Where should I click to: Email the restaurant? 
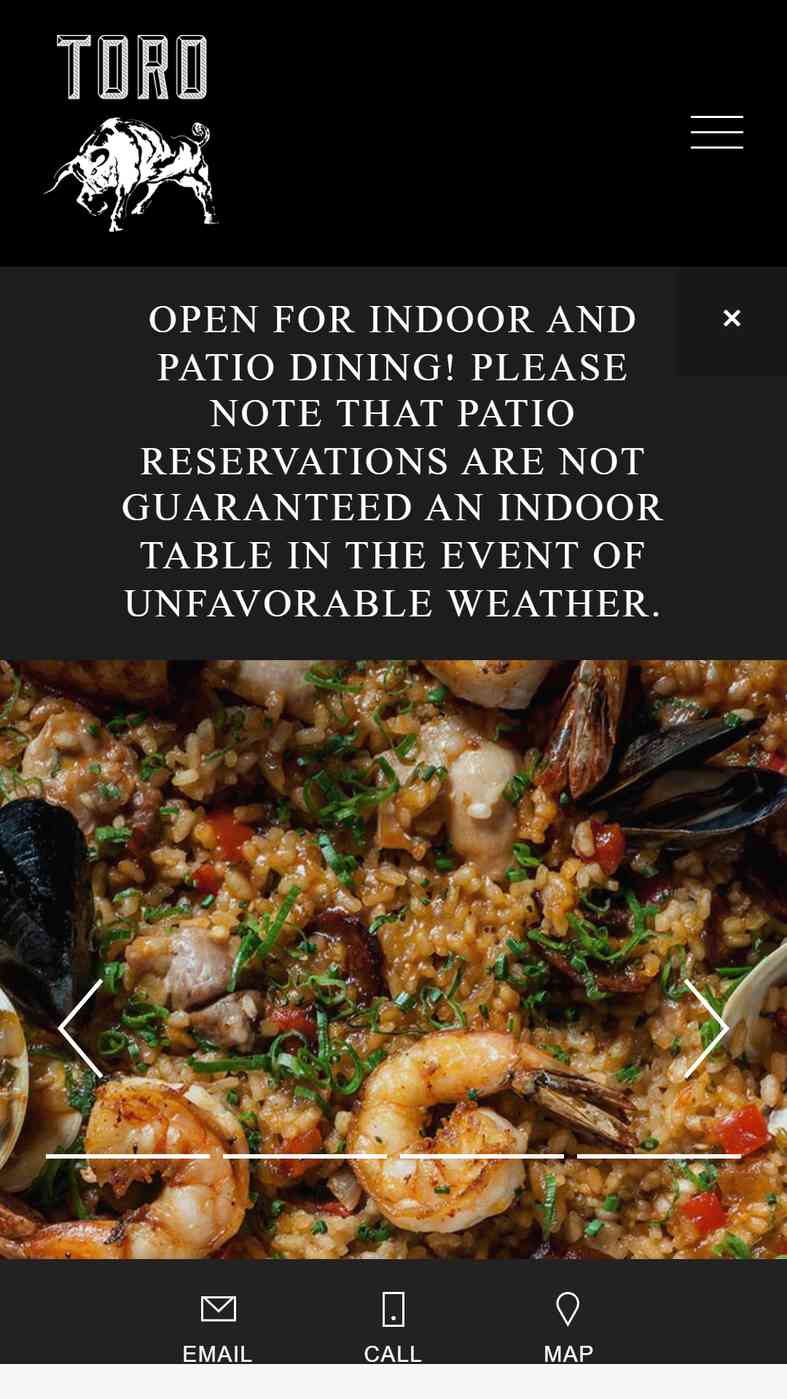coord(218,1328)
